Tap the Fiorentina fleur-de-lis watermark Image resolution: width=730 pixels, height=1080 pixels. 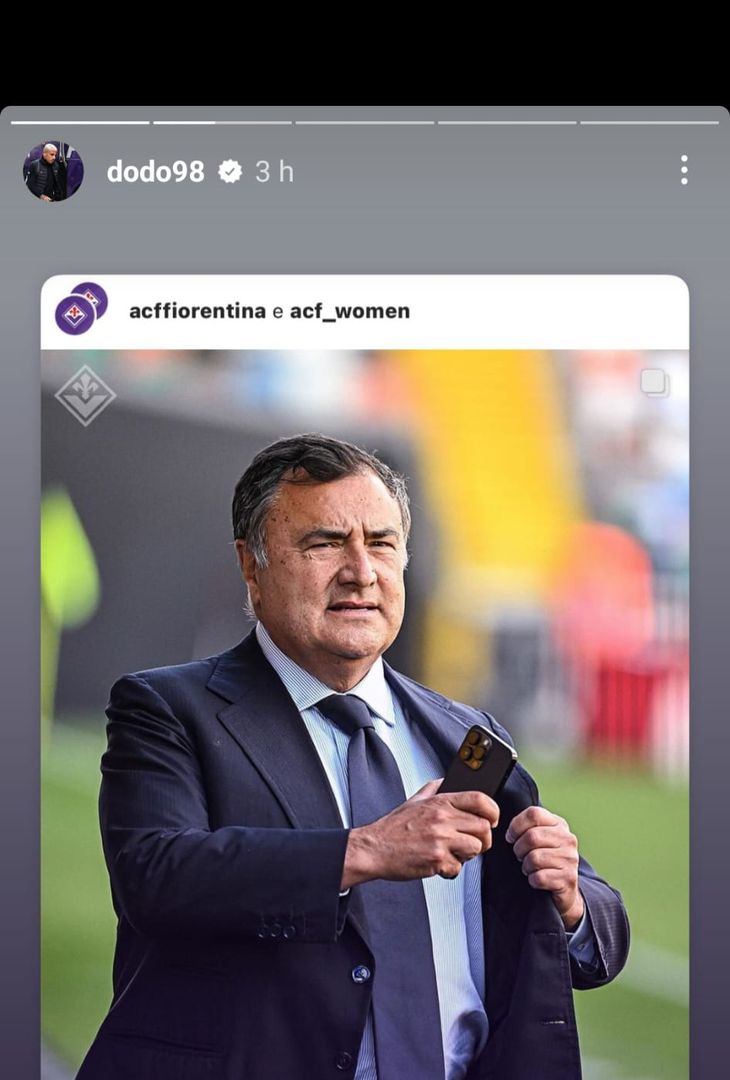[87, 392]
